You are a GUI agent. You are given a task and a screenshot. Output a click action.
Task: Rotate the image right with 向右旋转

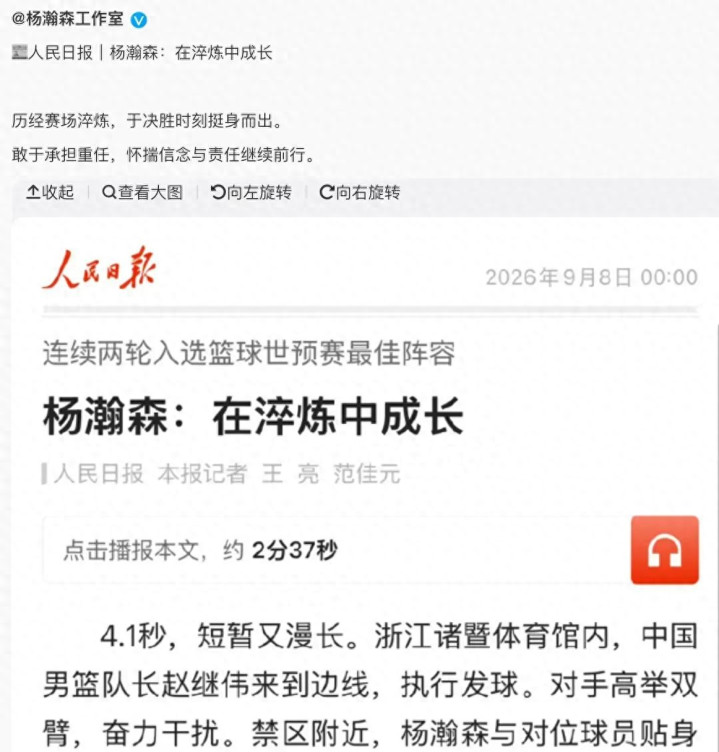pyautogui.click(x=360, y=192)
